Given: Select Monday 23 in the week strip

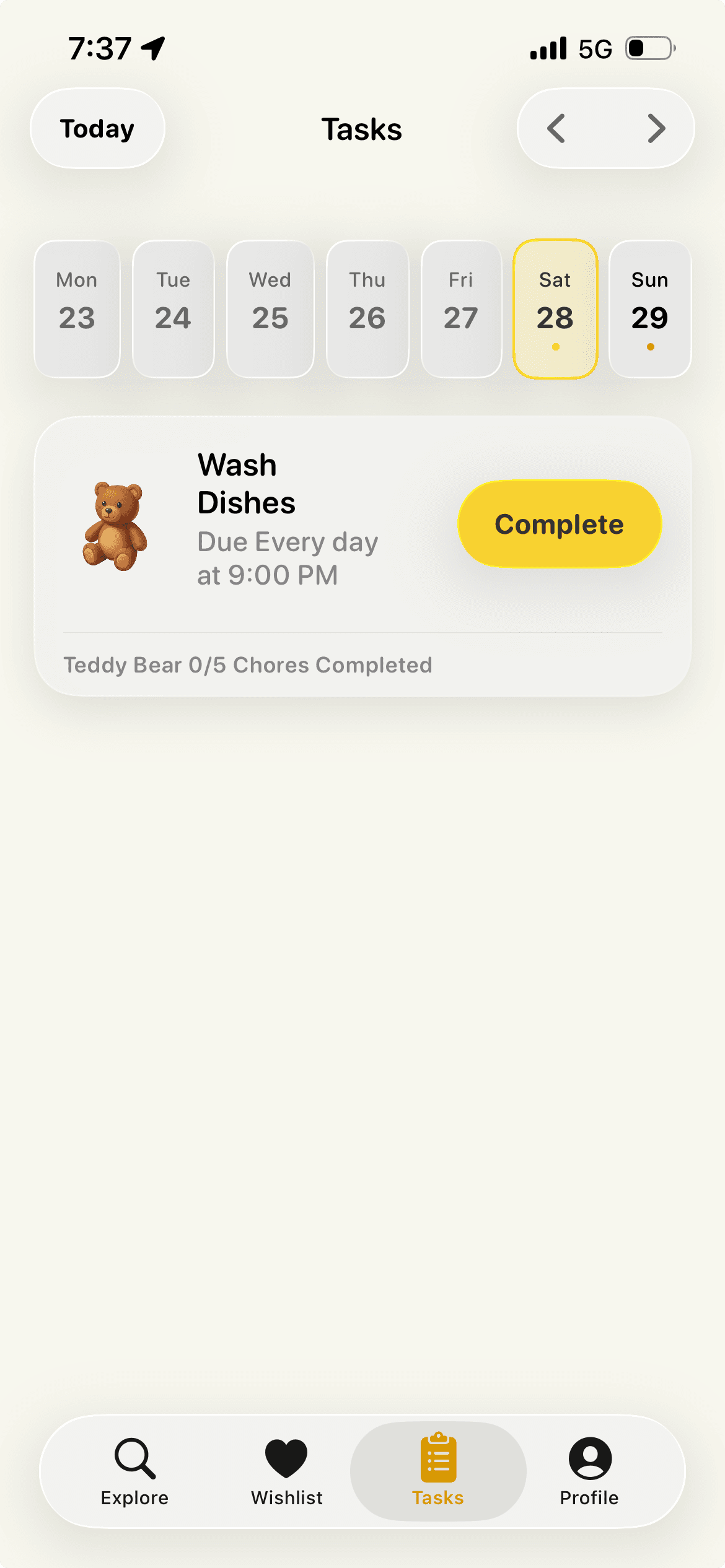Looking at the screenshot, I should 77,308.
